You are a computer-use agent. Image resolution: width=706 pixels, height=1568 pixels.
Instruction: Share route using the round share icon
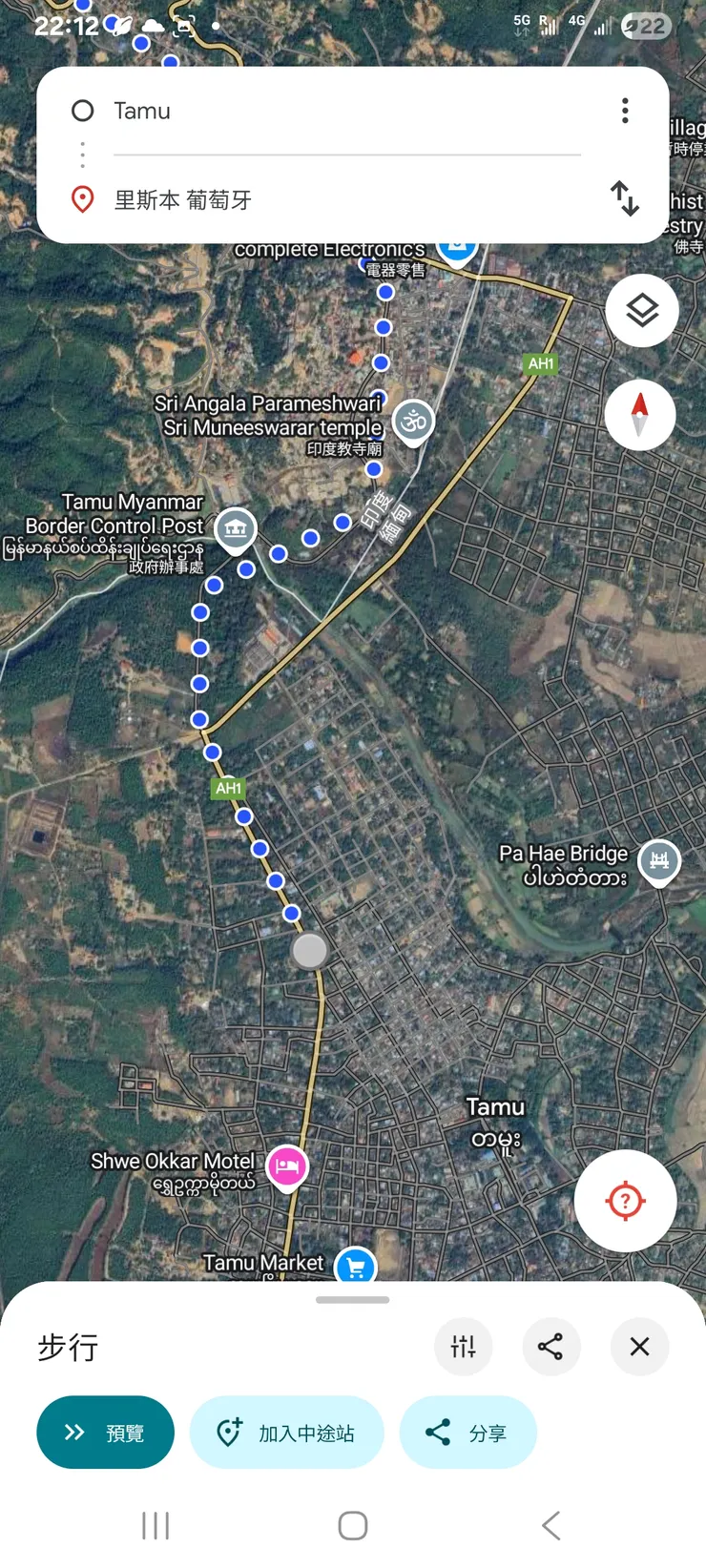[550, 1346]
